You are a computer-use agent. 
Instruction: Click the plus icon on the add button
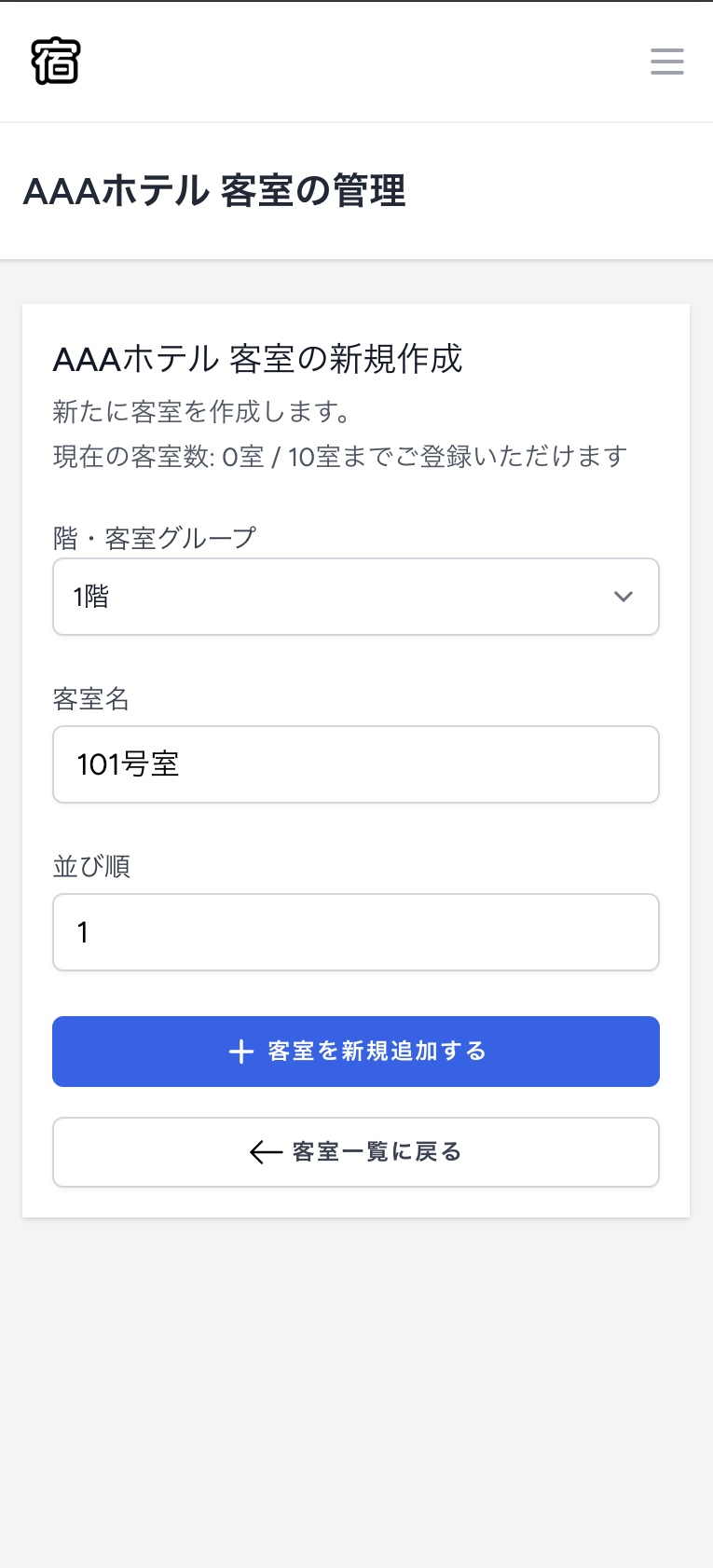point(240,1052)
